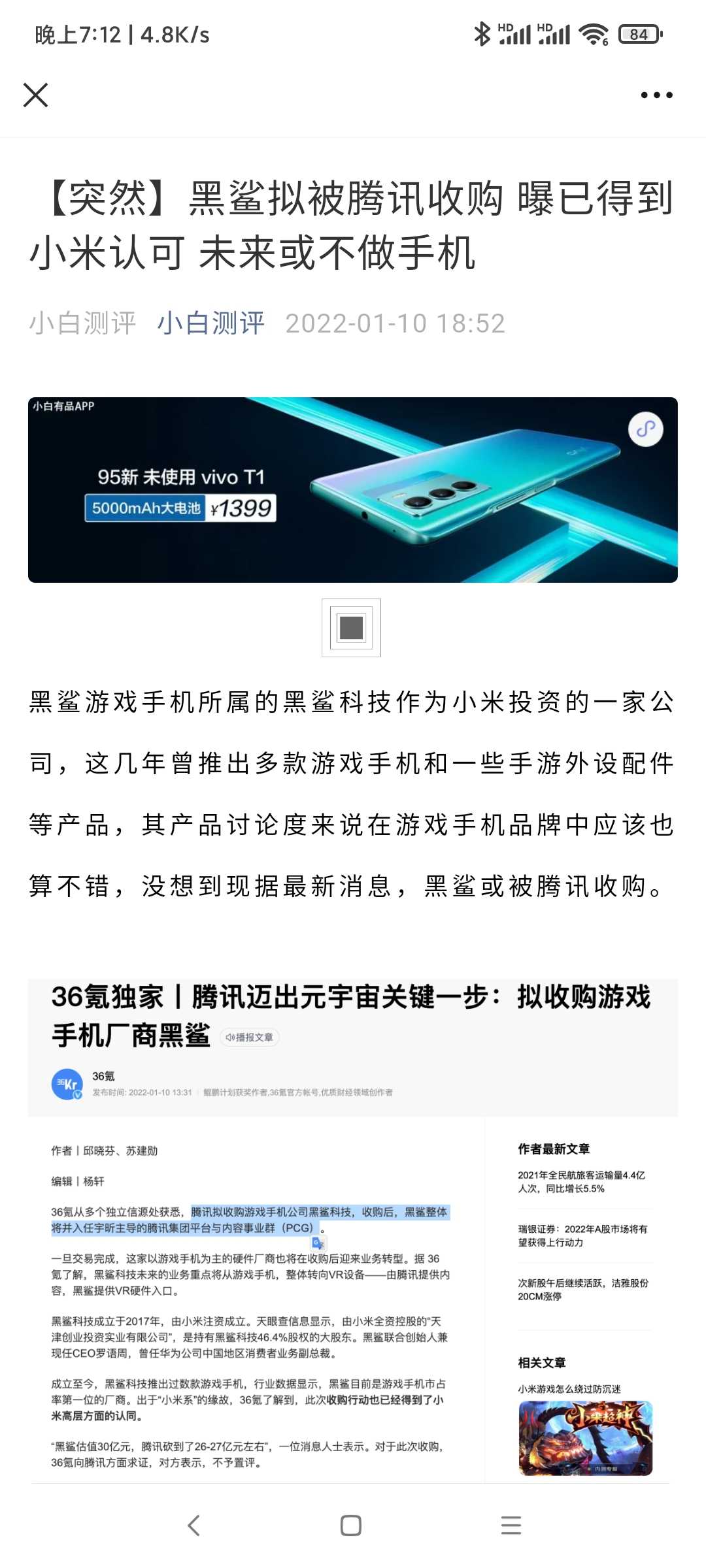Open the three-dot overflow menu
The image size is (706, 1568).
[x=656, y=95]
